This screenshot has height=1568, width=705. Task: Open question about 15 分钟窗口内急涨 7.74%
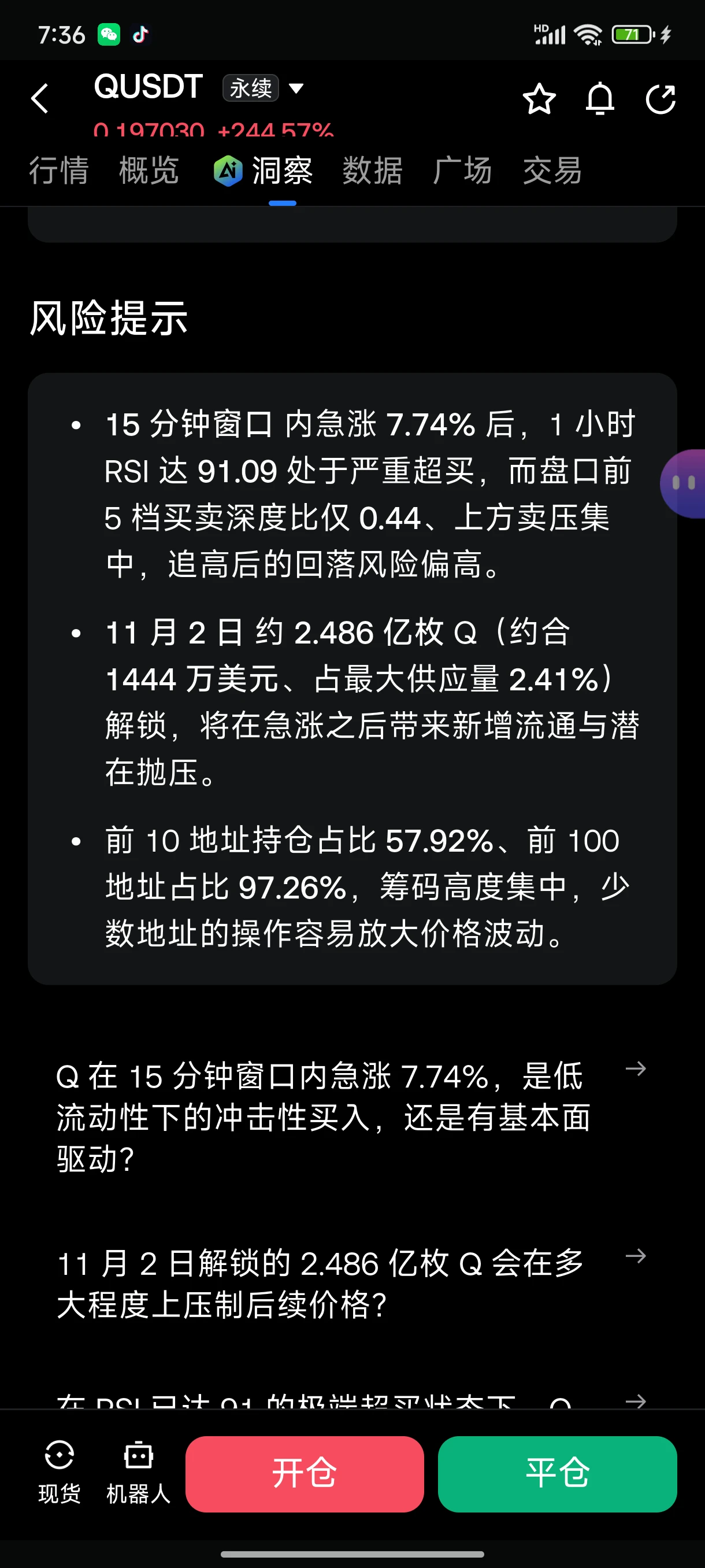pyautogui.click(x=351, y=1117)
